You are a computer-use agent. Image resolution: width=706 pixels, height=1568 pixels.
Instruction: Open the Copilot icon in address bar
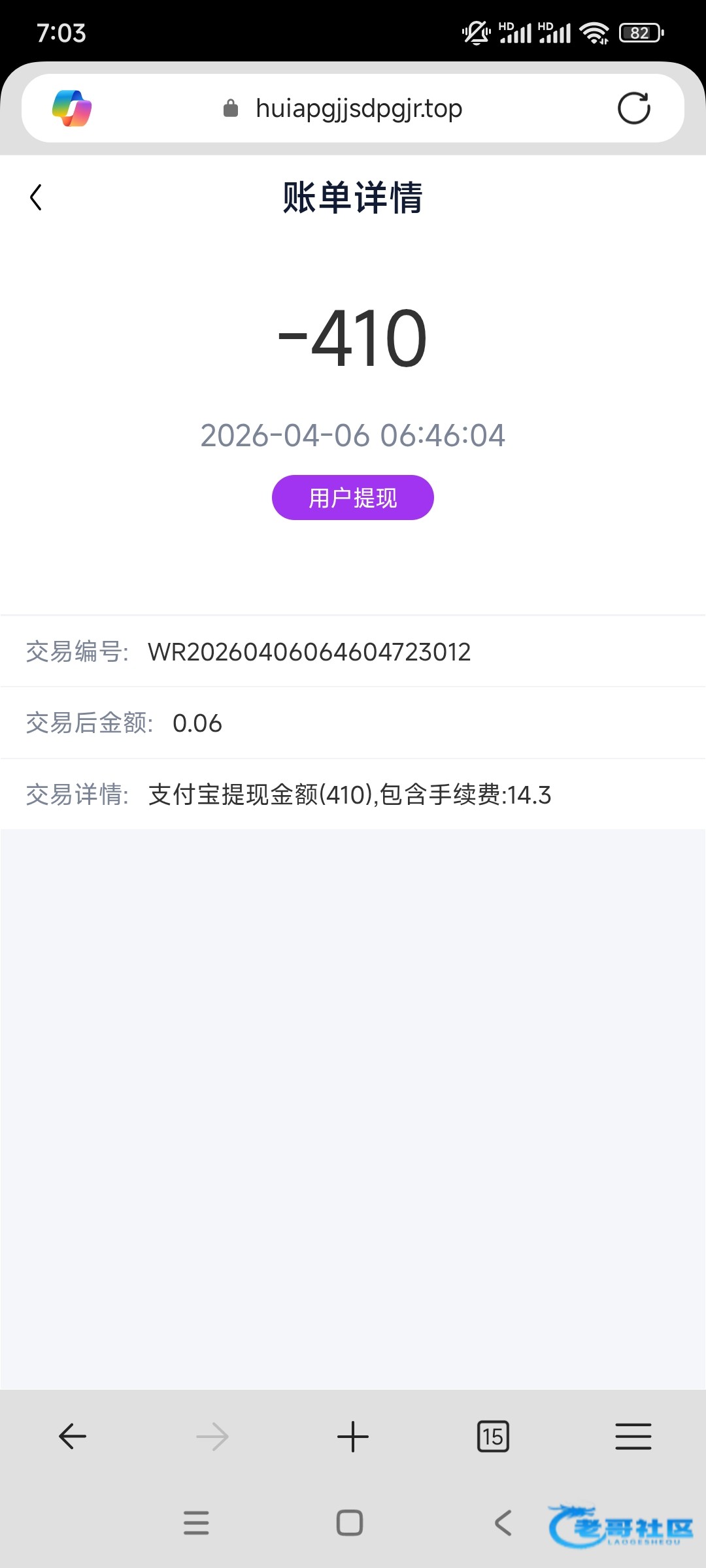point(72,108)
